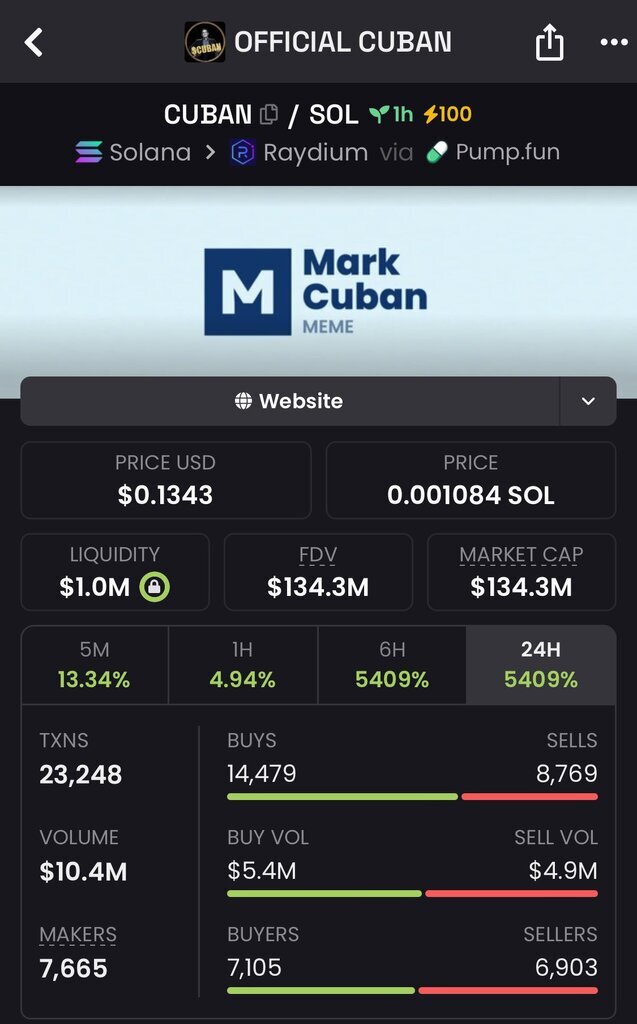Open the three-dot overflow menu

[613, 42]
